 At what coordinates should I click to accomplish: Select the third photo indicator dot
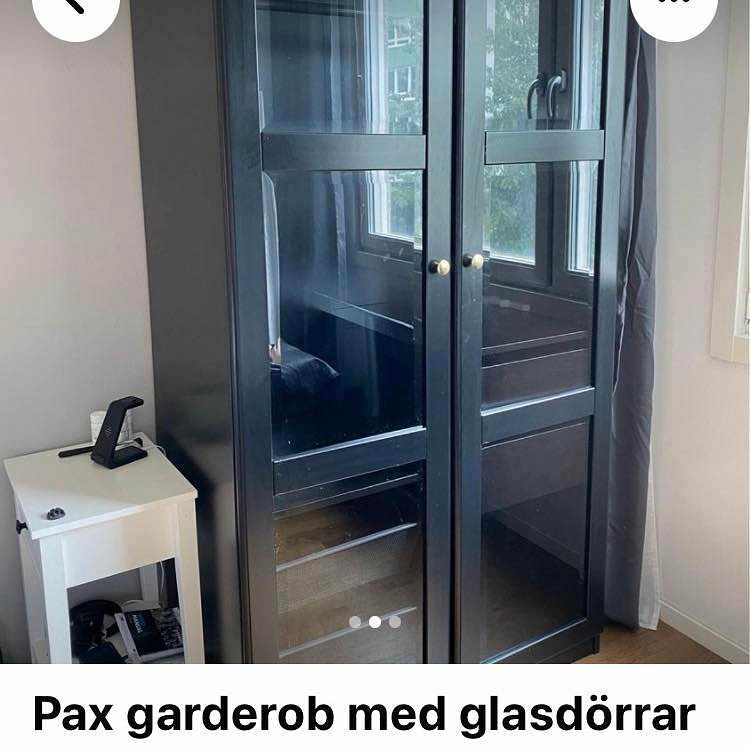point(395,621)
